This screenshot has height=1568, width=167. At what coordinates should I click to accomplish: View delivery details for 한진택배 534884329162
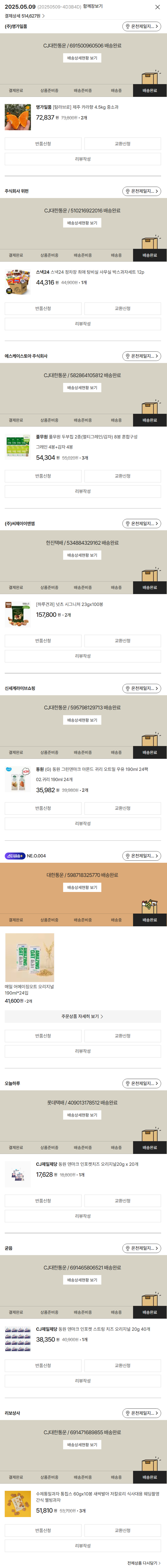(x=83, y=555)
